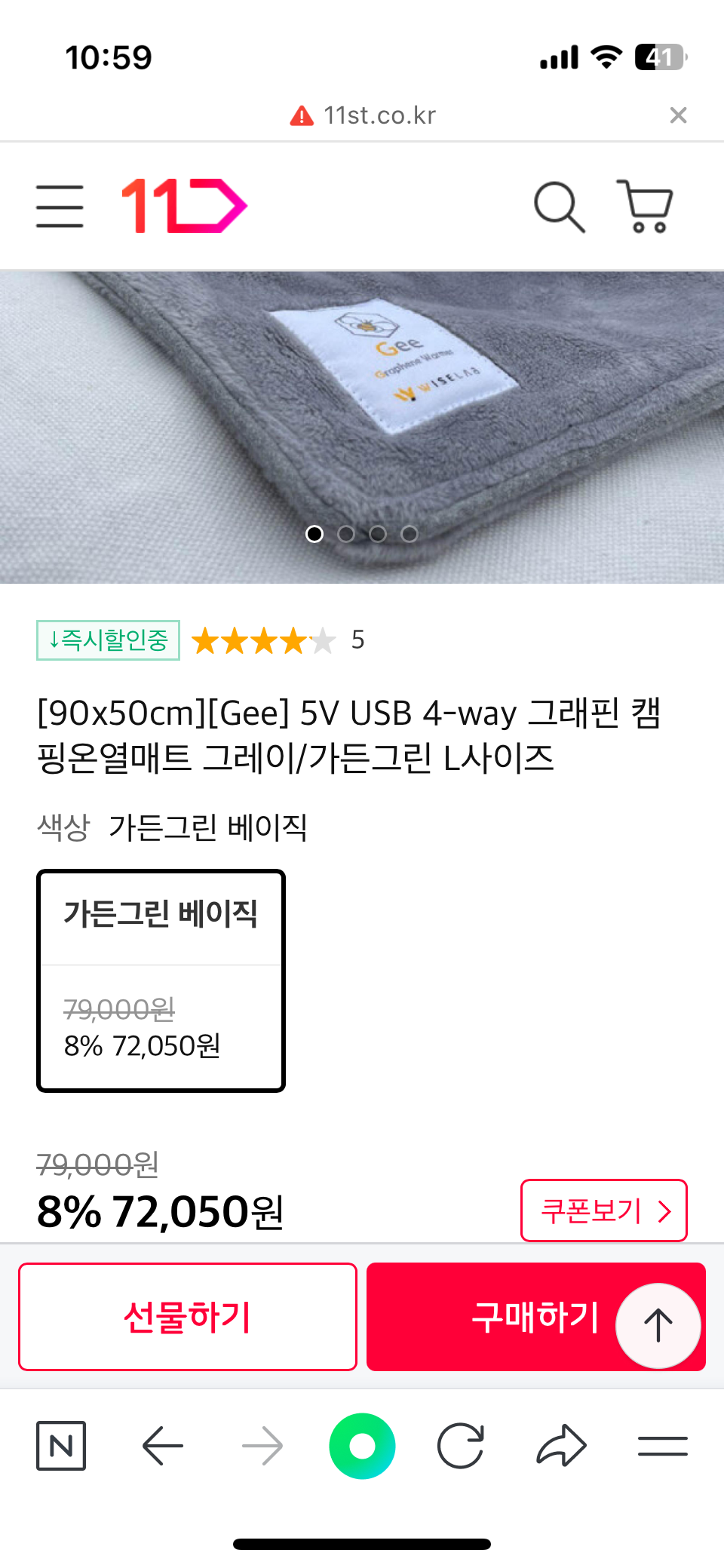Open the Naver N home button
The width and height of the screenshot is (724, 1568).
coord(61,1446)
